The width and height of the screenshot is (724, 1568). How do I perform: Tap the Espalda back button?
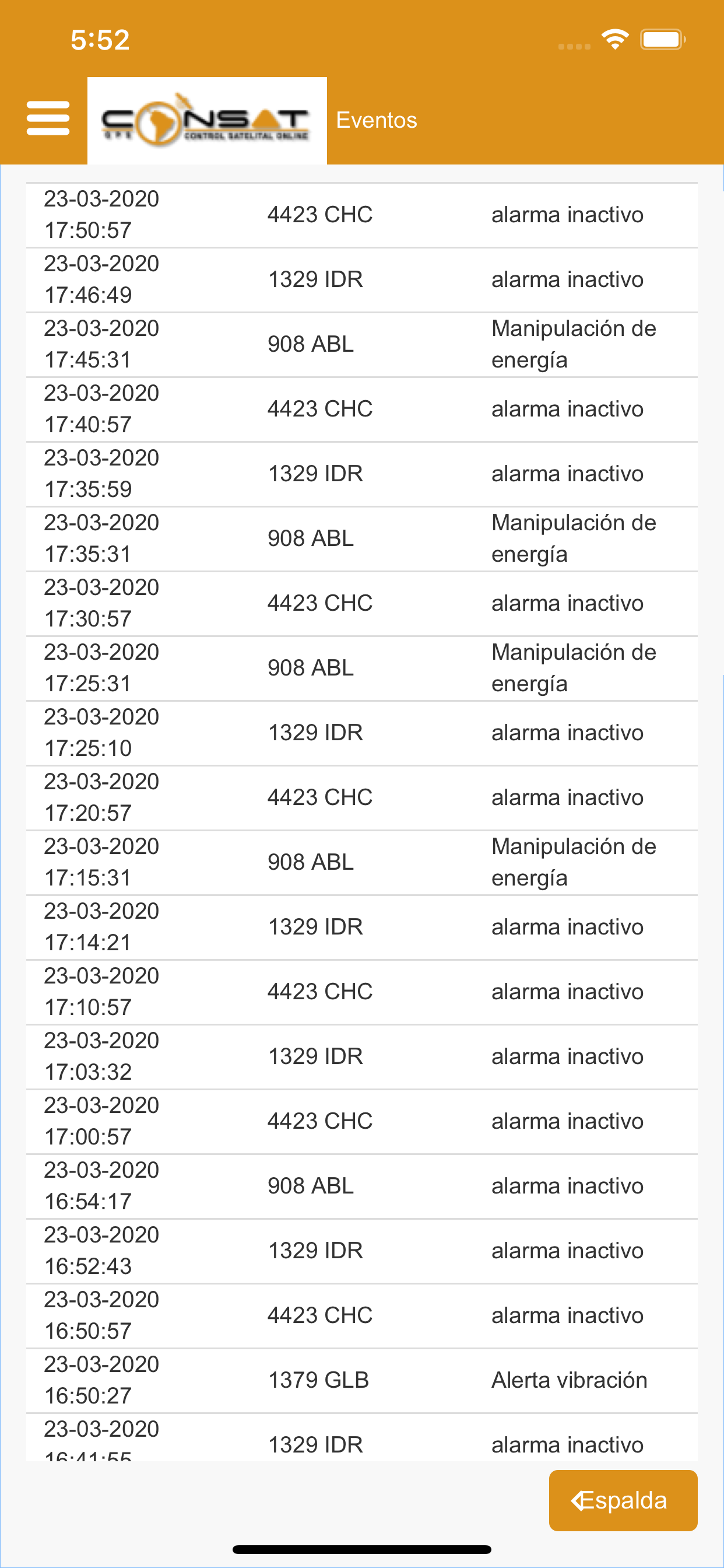pyautogui.click(x=623, y=1500)
